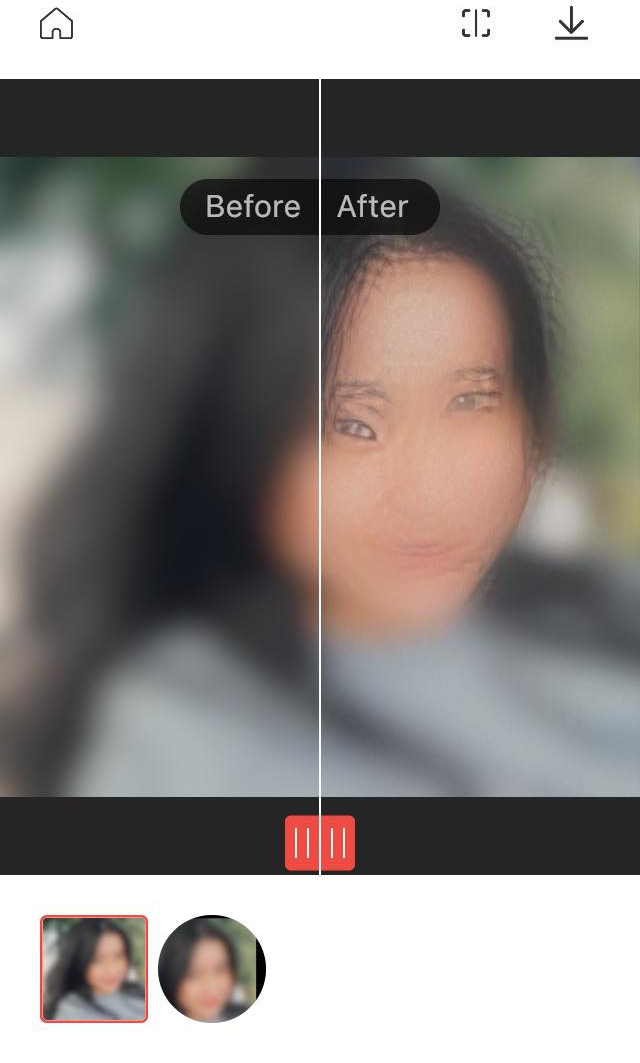Select the round face thumbnail

point(212,968)
